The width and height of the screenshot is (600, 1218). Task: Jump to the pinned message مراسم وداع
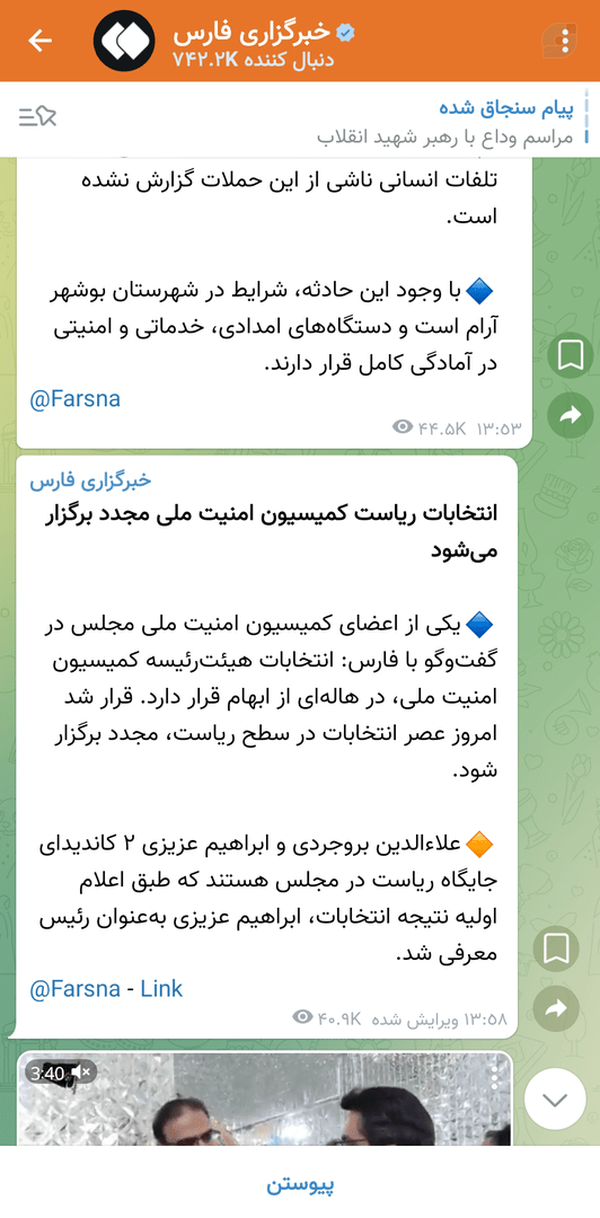tap(330, 121)
